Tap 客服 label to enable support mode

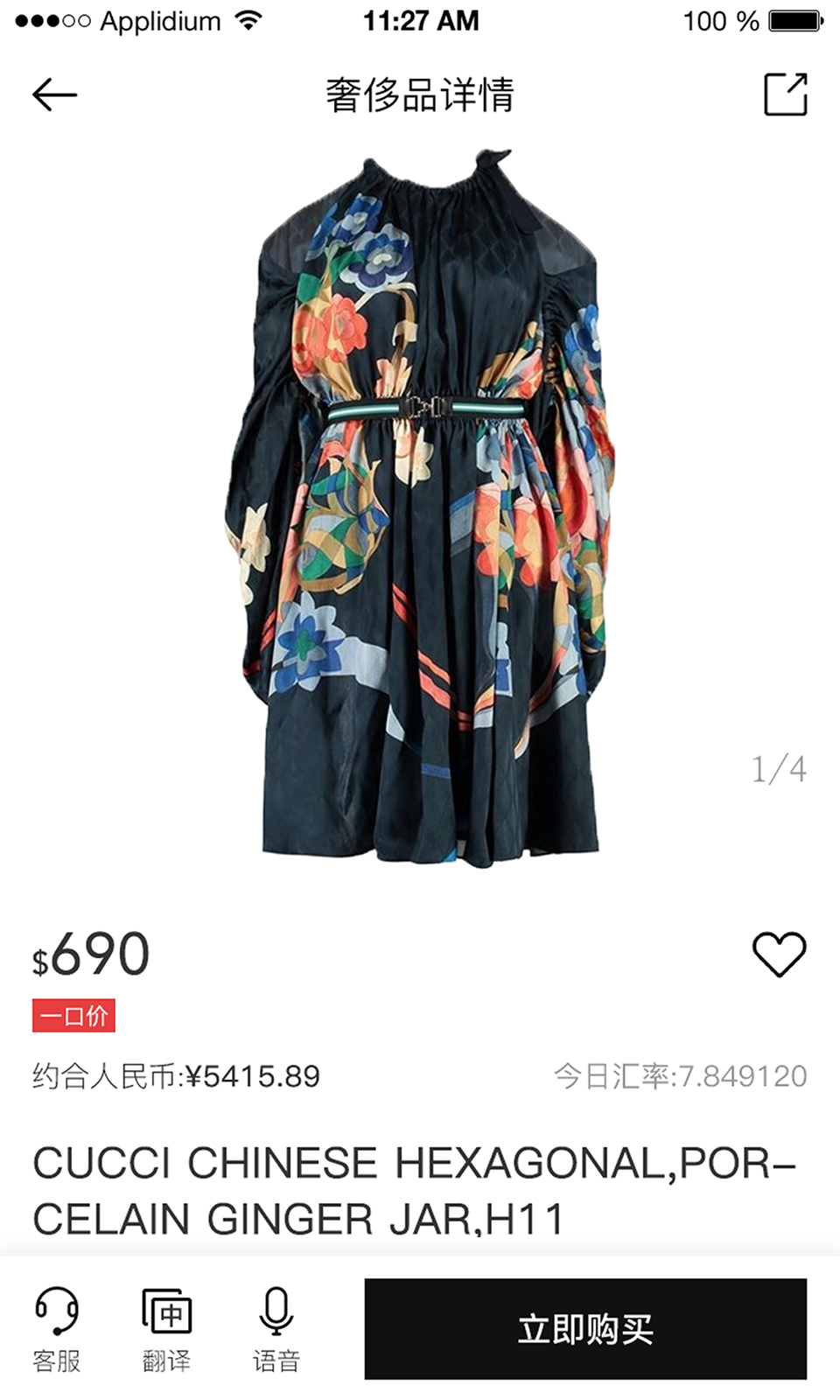point(57,1361)
